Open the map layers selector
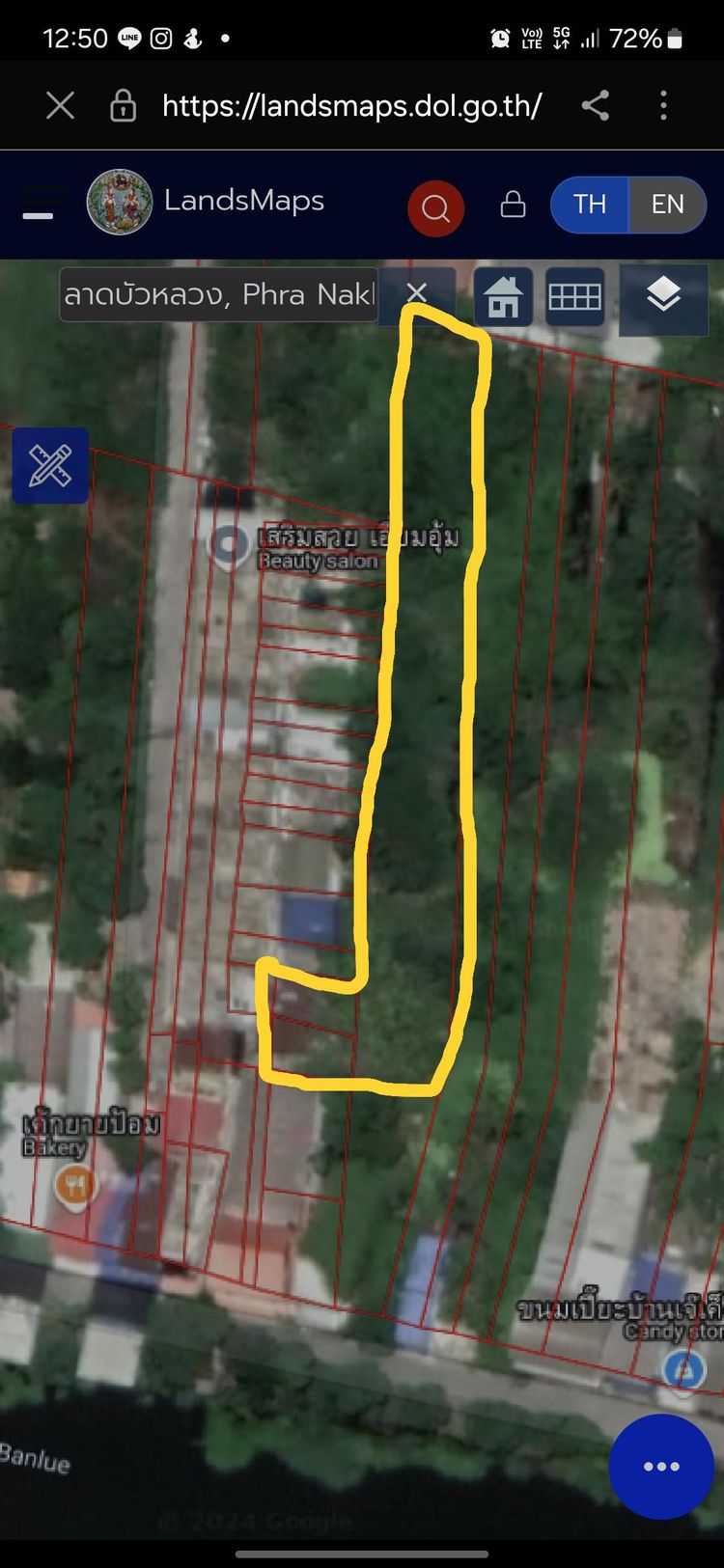Viewport: 724px width, 1568px height. point(663,295)
